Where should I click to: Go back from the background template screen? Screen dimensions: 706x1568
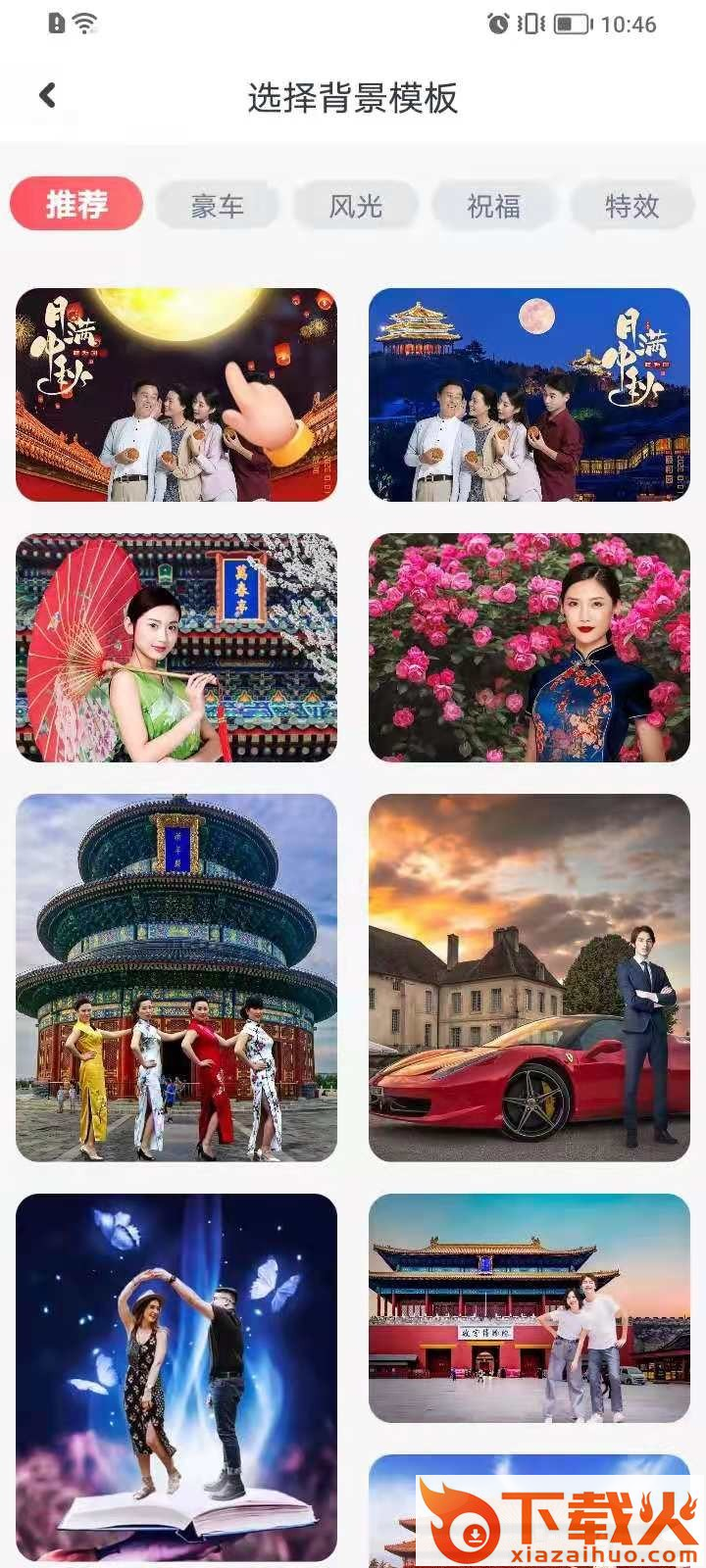click(x=47, y=96)
